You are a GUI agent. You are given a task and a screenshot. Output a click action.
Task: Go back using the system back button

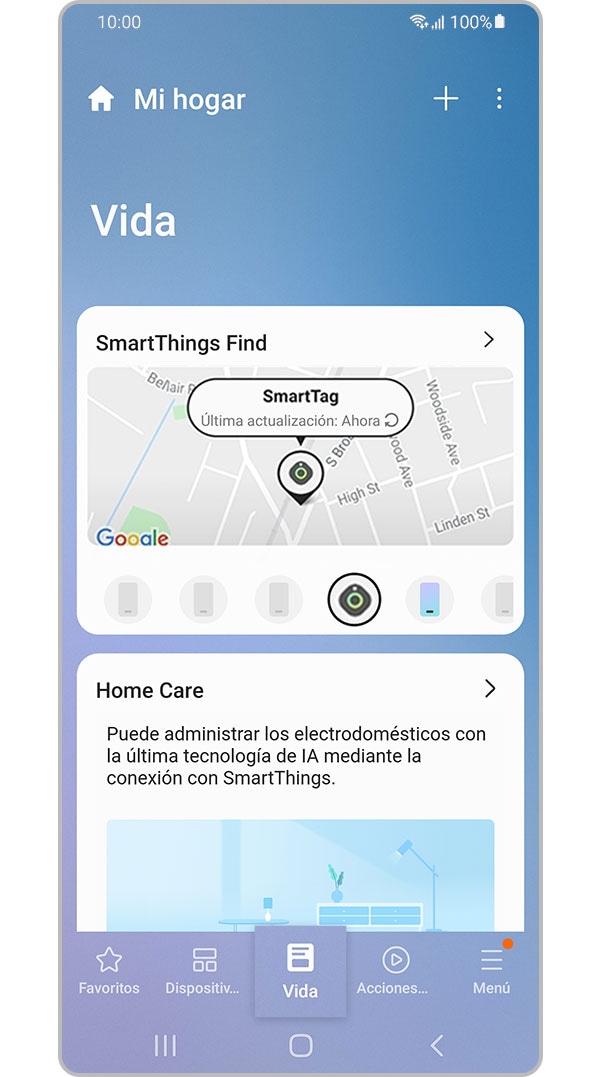pyautogui.click(x=436, y=1045)
